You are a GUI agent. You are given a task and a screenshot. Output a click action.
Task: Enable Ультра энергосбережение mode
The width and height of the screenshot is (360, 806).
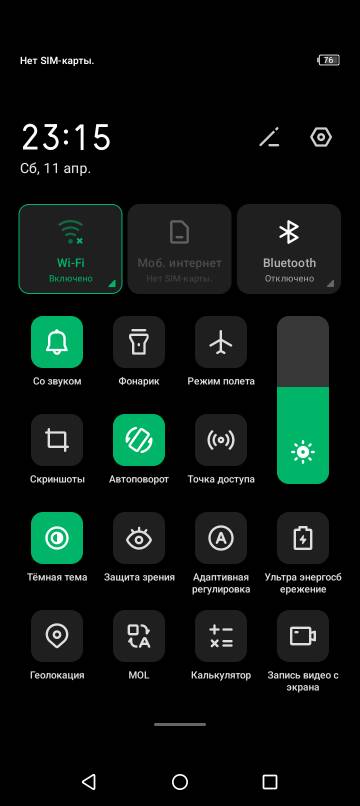(x=303, y=538)
